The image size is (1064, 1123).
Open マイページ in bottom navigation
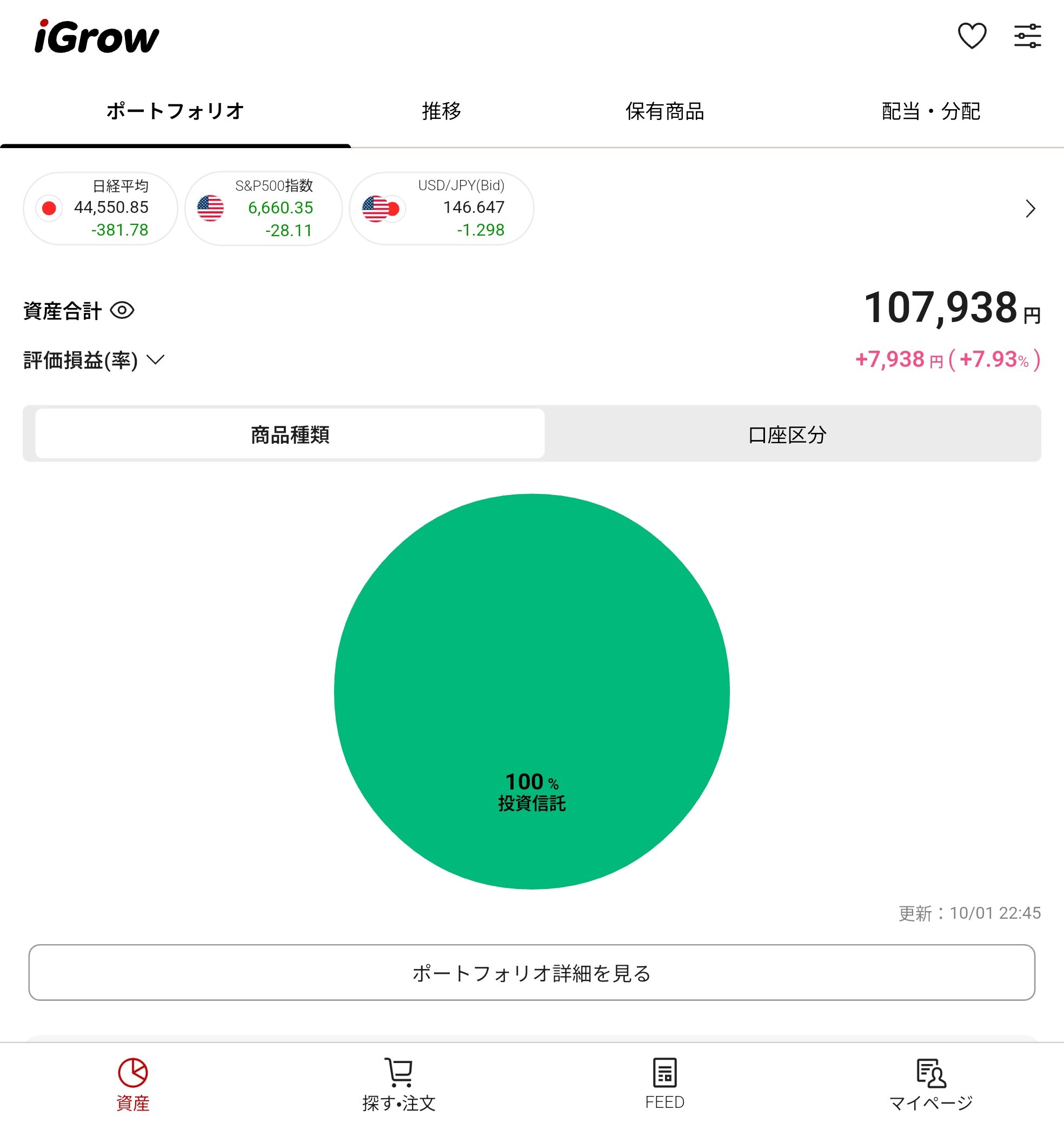click(930, 1084)
